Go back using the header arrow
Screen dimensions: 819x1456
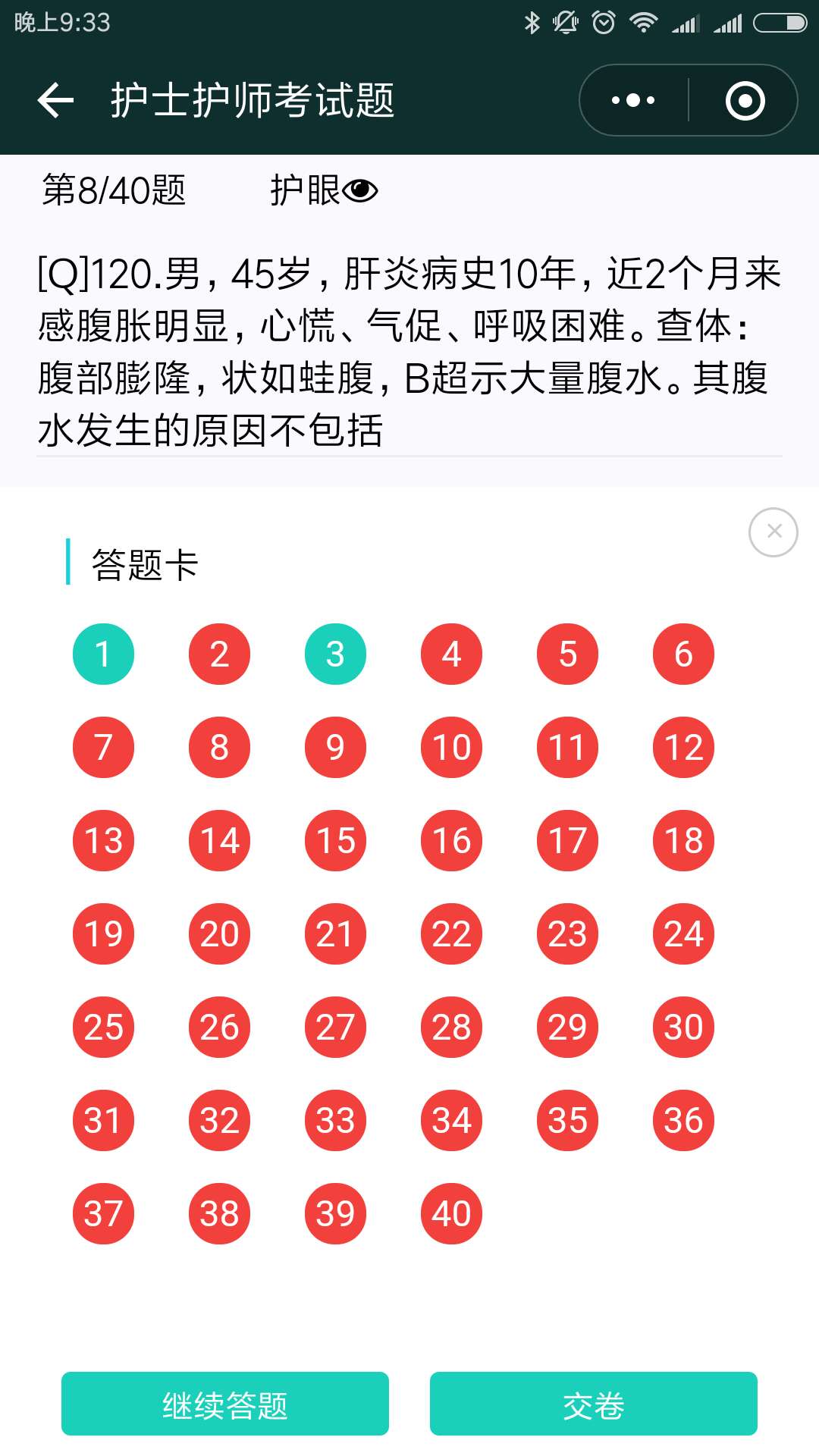(55, 100)
